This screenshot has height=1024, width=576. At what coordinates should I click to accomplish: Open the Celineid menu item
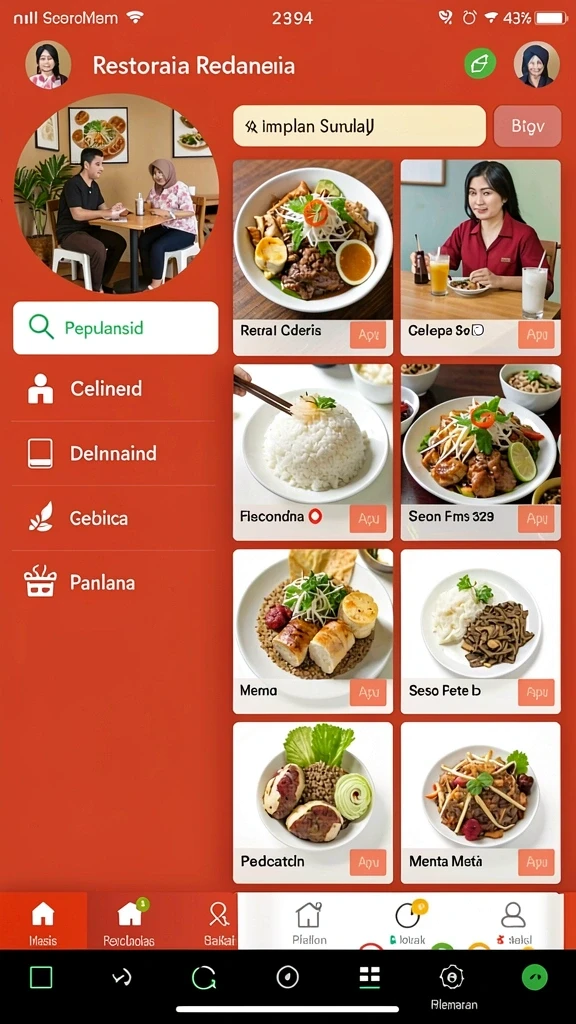[114, 389]
